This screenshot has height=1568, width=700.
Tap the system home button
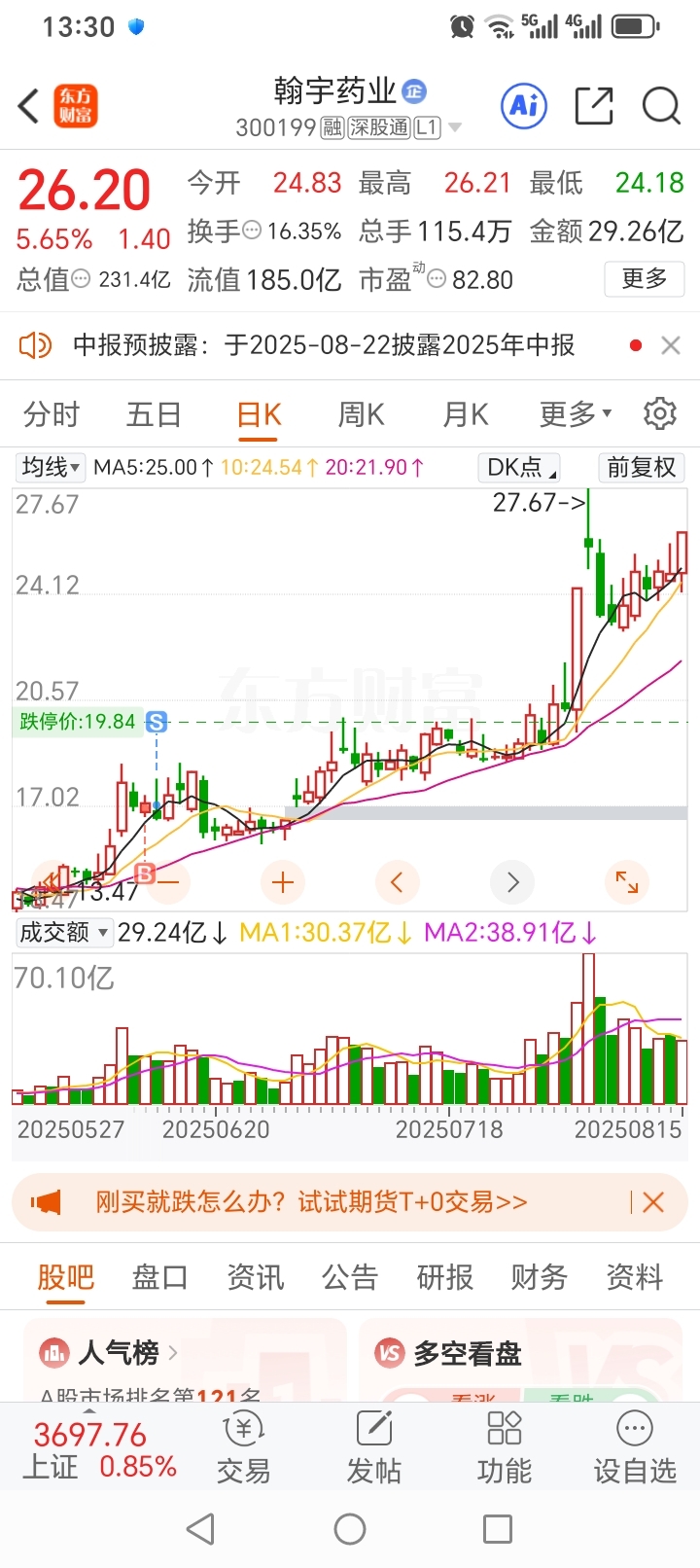[x=350, y=1529]
